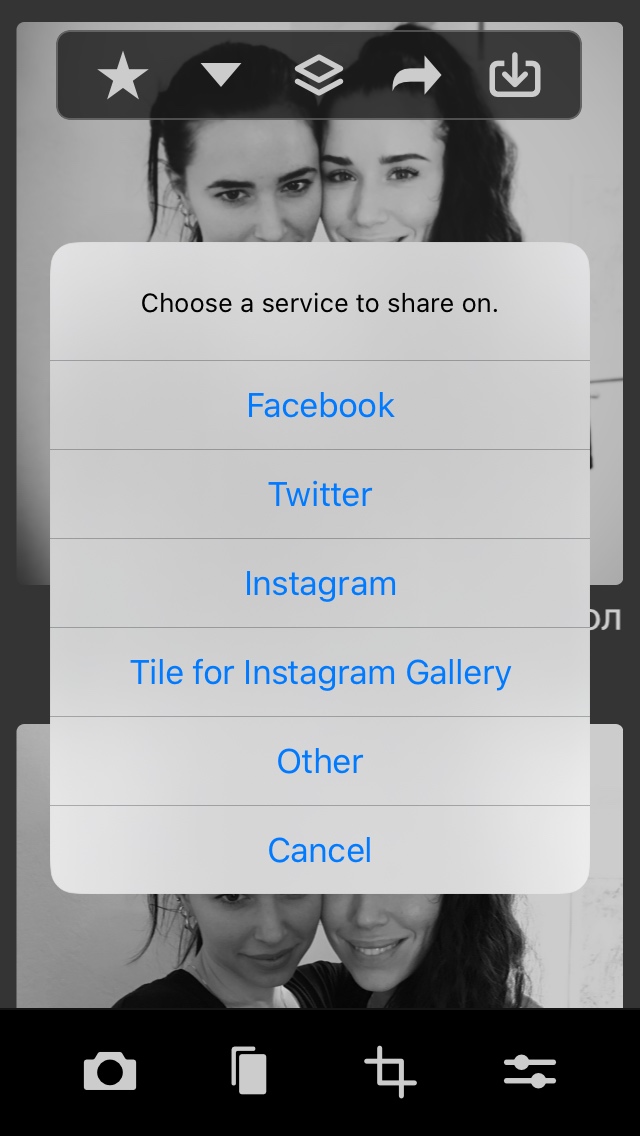Image resolution: width=640 pixels, height=1136 pixels.
Task: Open the camera from bottom bar
Action: point(110,1072)
